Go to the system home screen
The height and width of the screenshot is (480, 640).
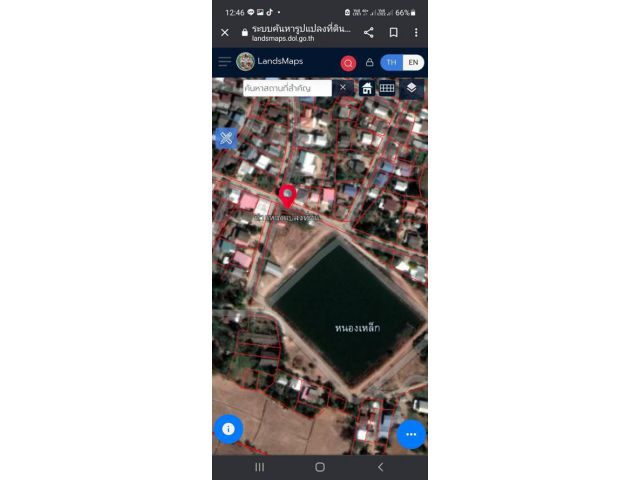point(320,467)
